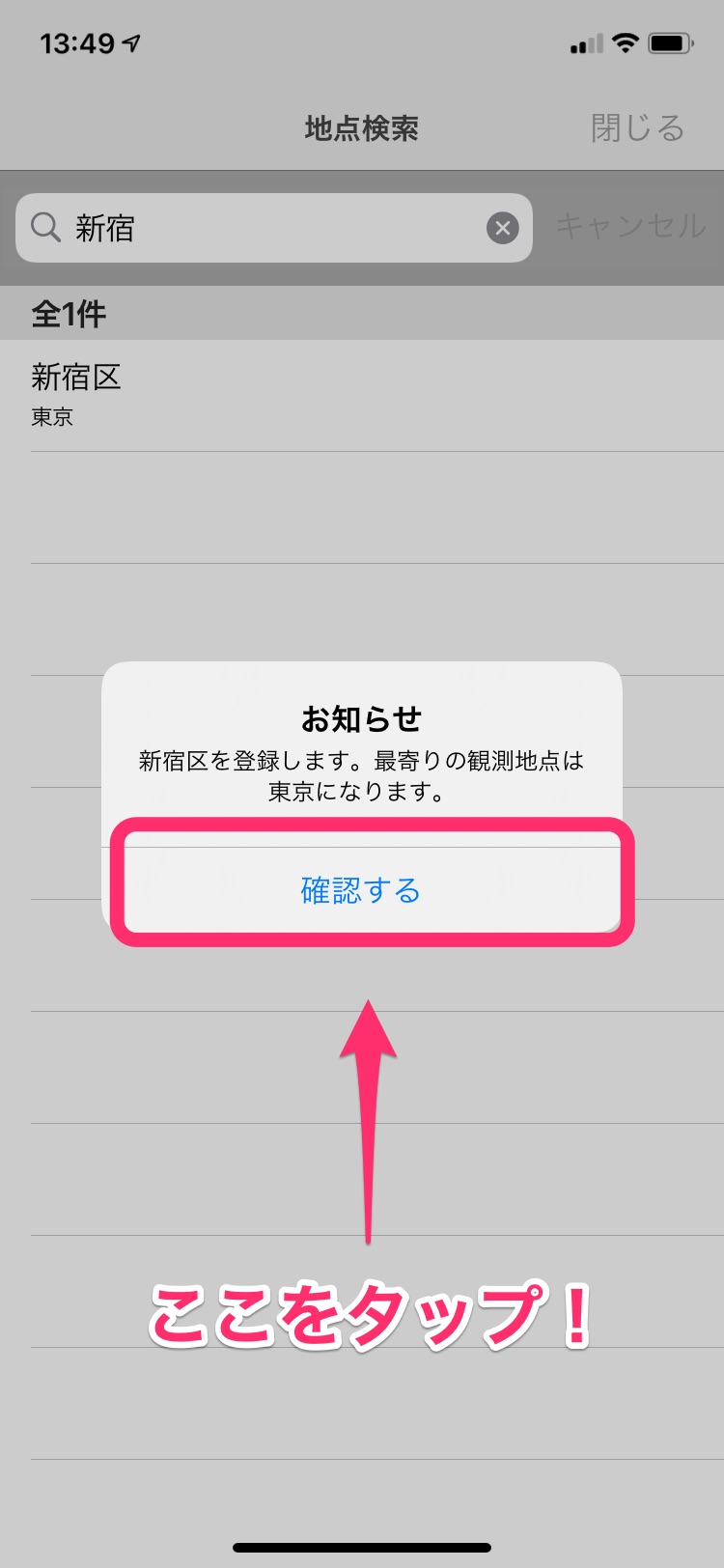
Task: Close the location search with 閉じる
Action: click(x=637, y=127)
